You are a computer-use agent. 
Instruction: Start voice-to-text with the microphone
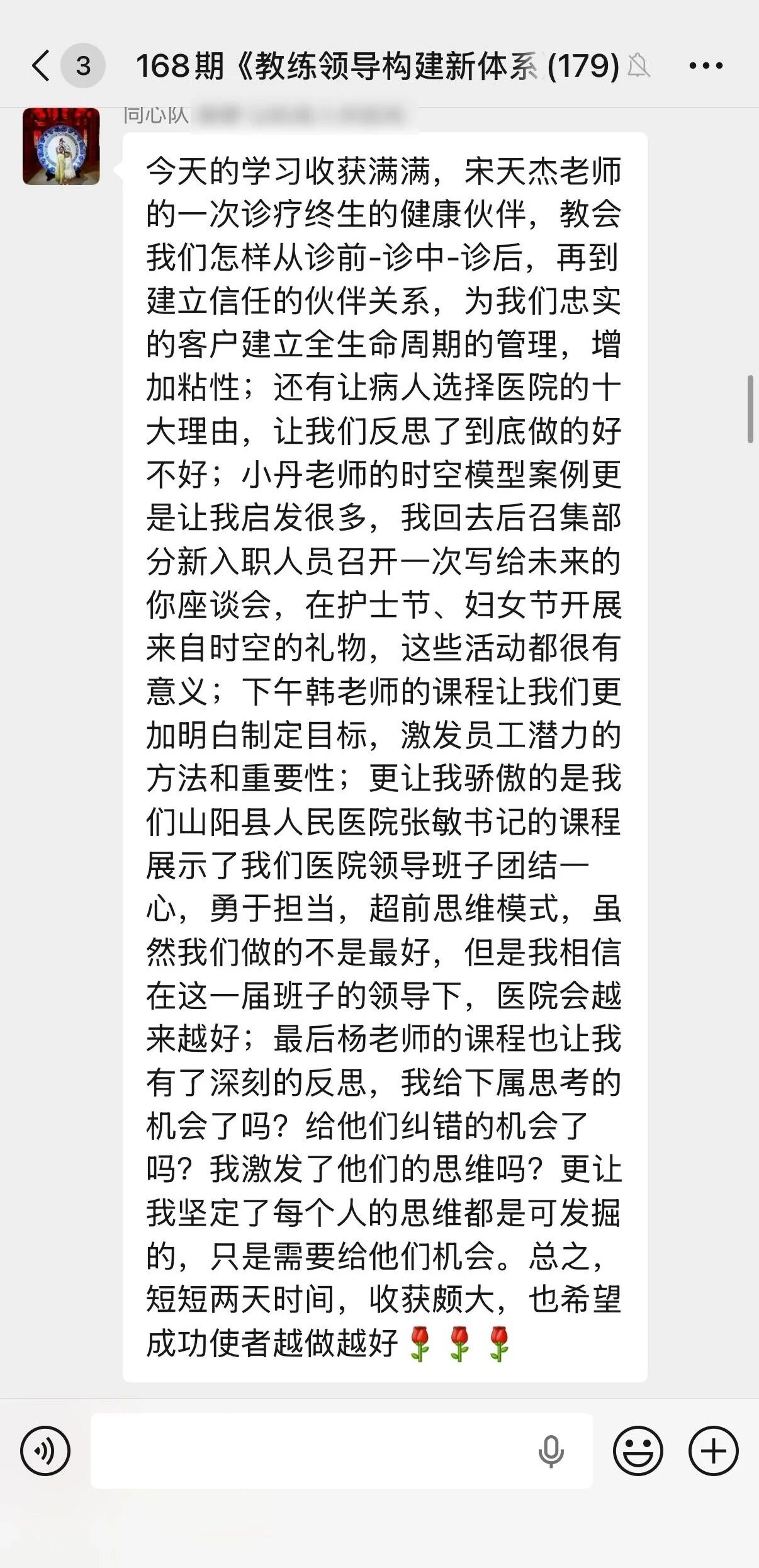(x=551, y=1452)
